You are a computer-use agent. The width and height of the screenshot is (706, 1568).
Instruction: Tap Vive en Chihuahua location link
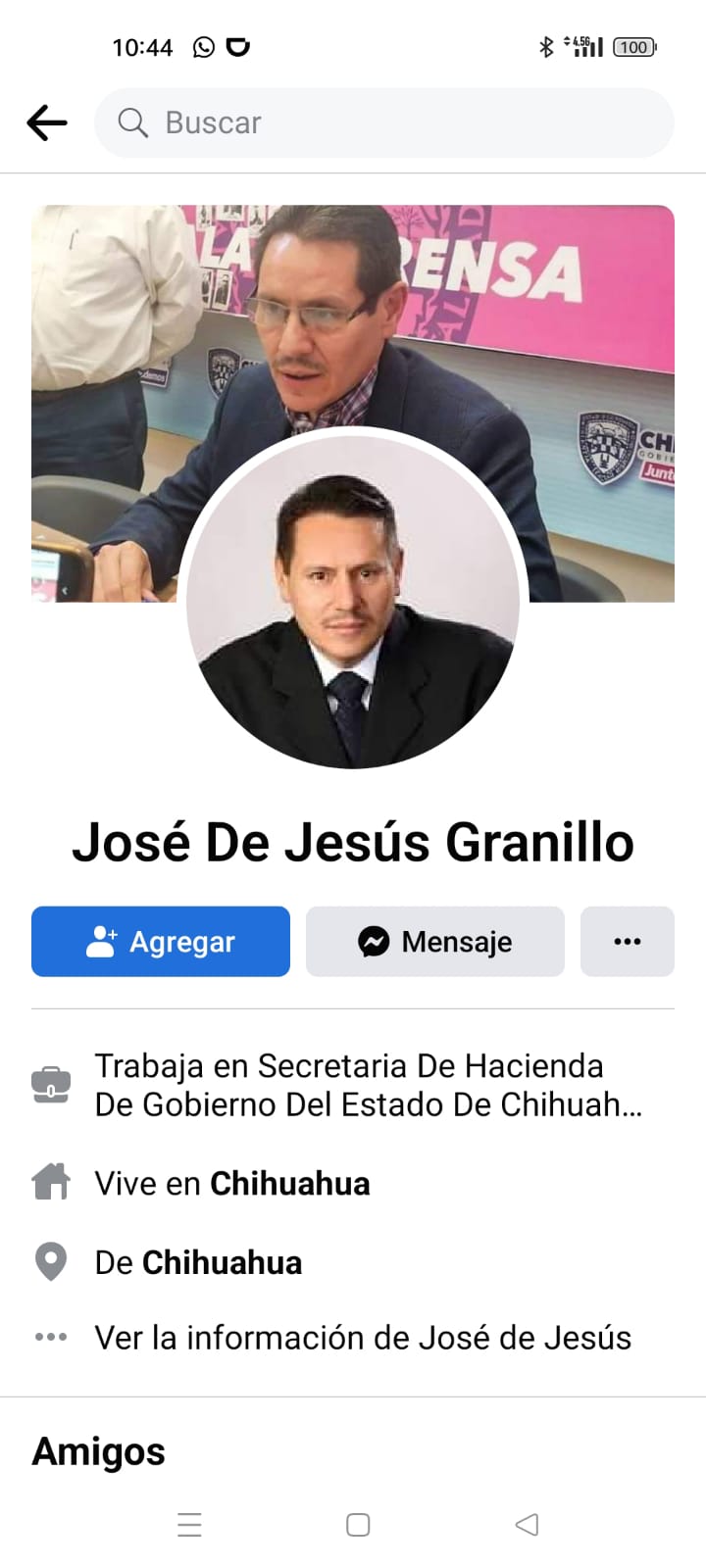[232, 1182]
